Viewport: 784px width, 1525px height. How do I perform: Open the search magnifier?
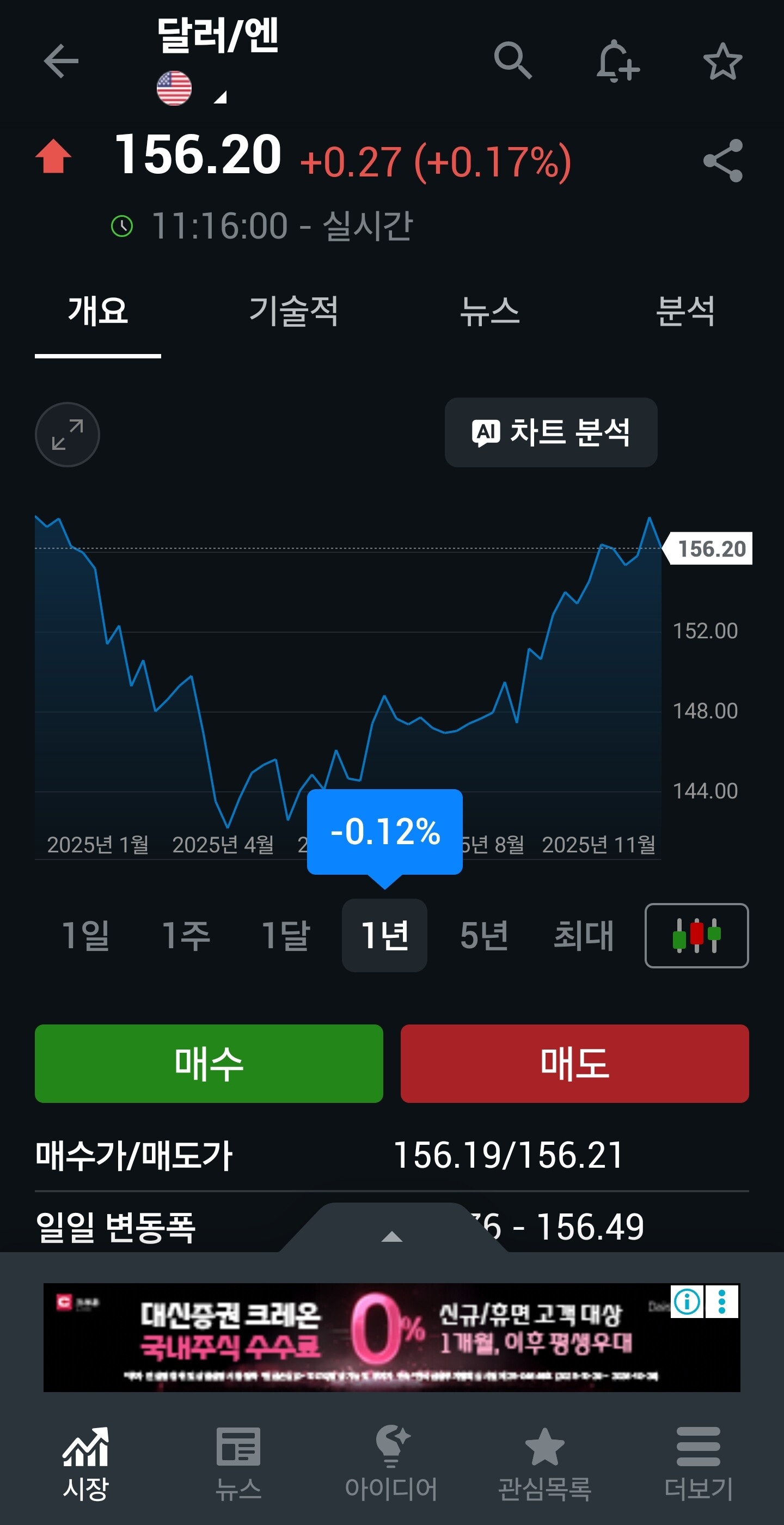pyautogui.click(x=512, y=60)
